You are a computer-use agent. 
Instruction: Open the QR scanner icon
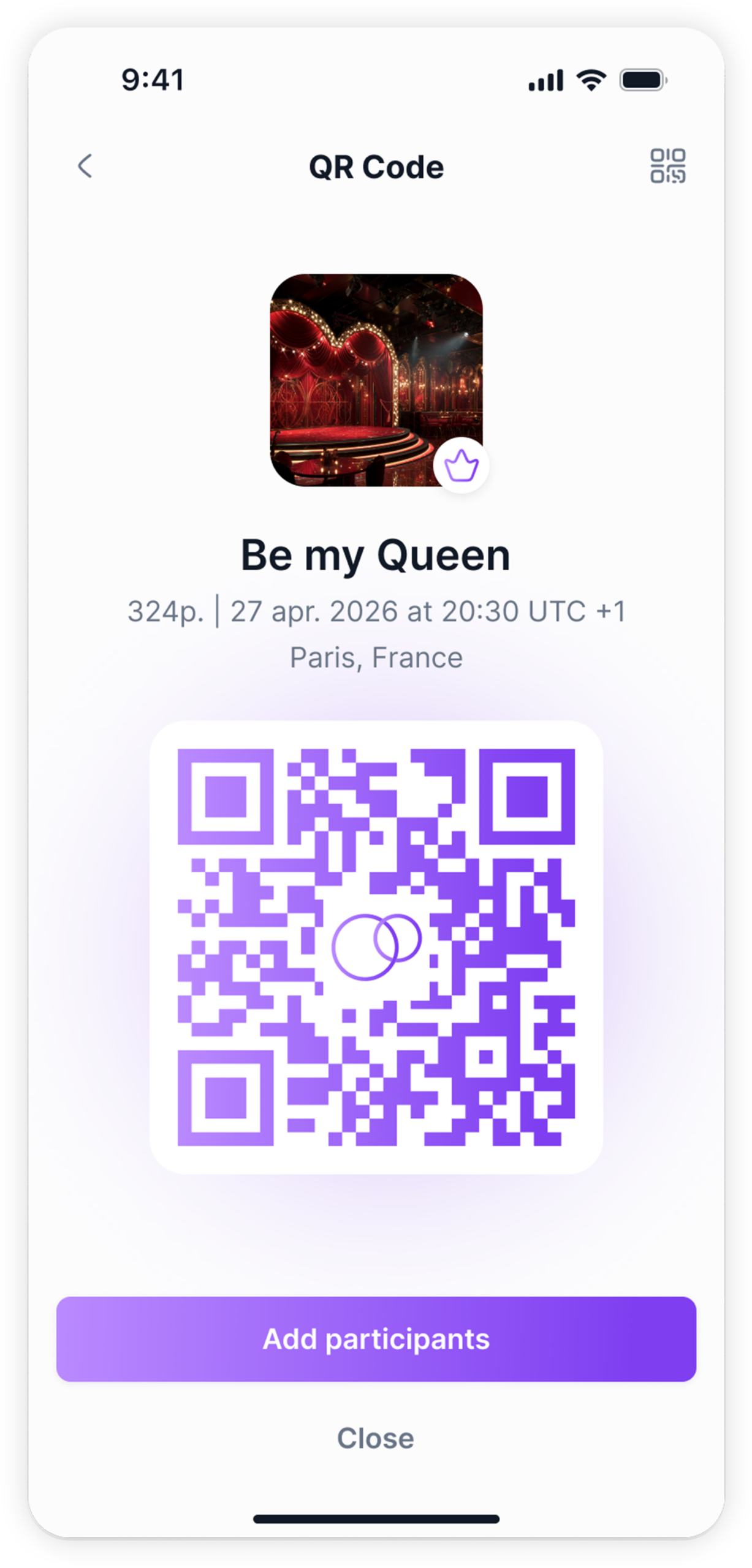(x=667, y=166)
